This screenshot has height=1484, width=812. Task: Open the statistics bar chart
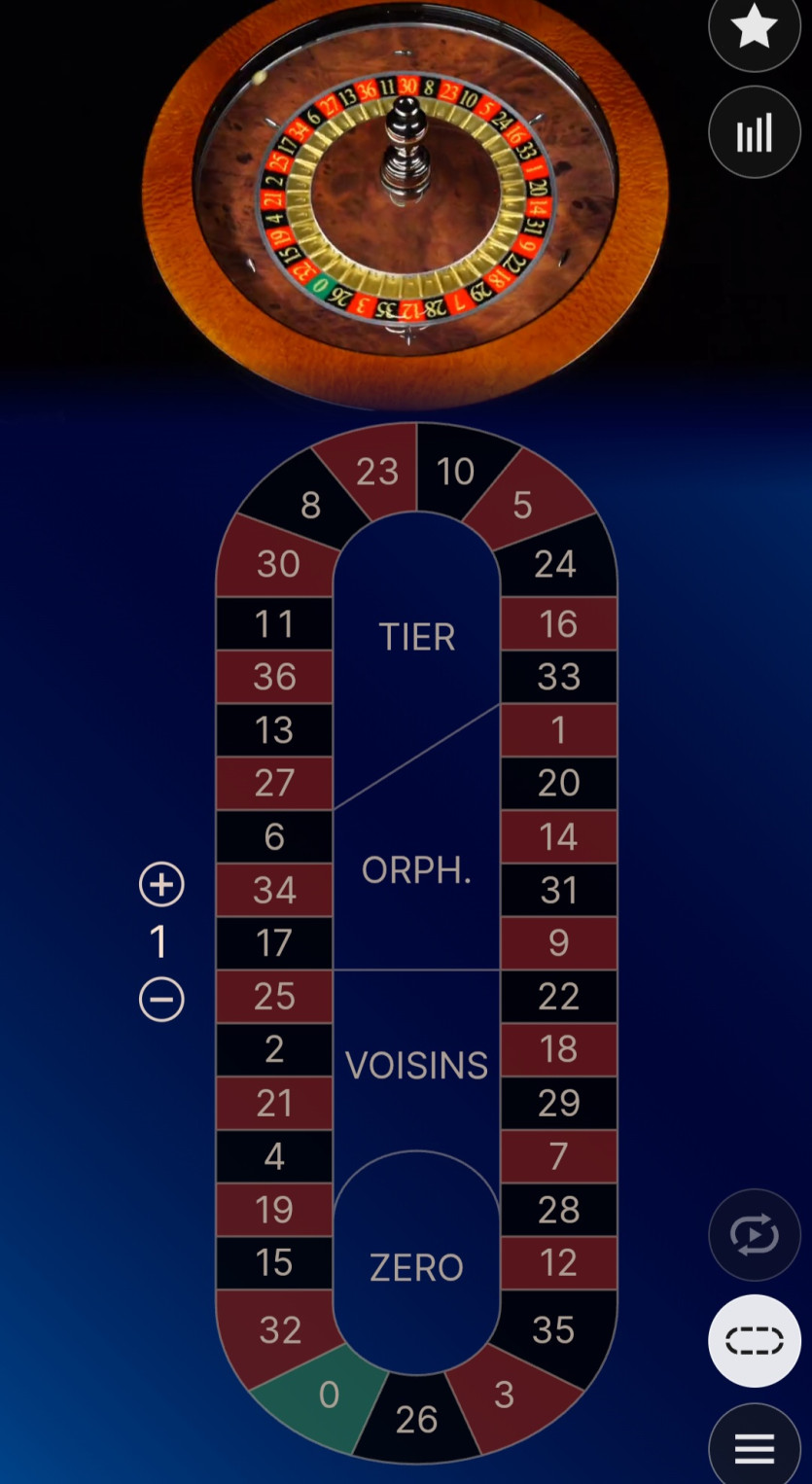pyautogui.click(x=754, y=132)
